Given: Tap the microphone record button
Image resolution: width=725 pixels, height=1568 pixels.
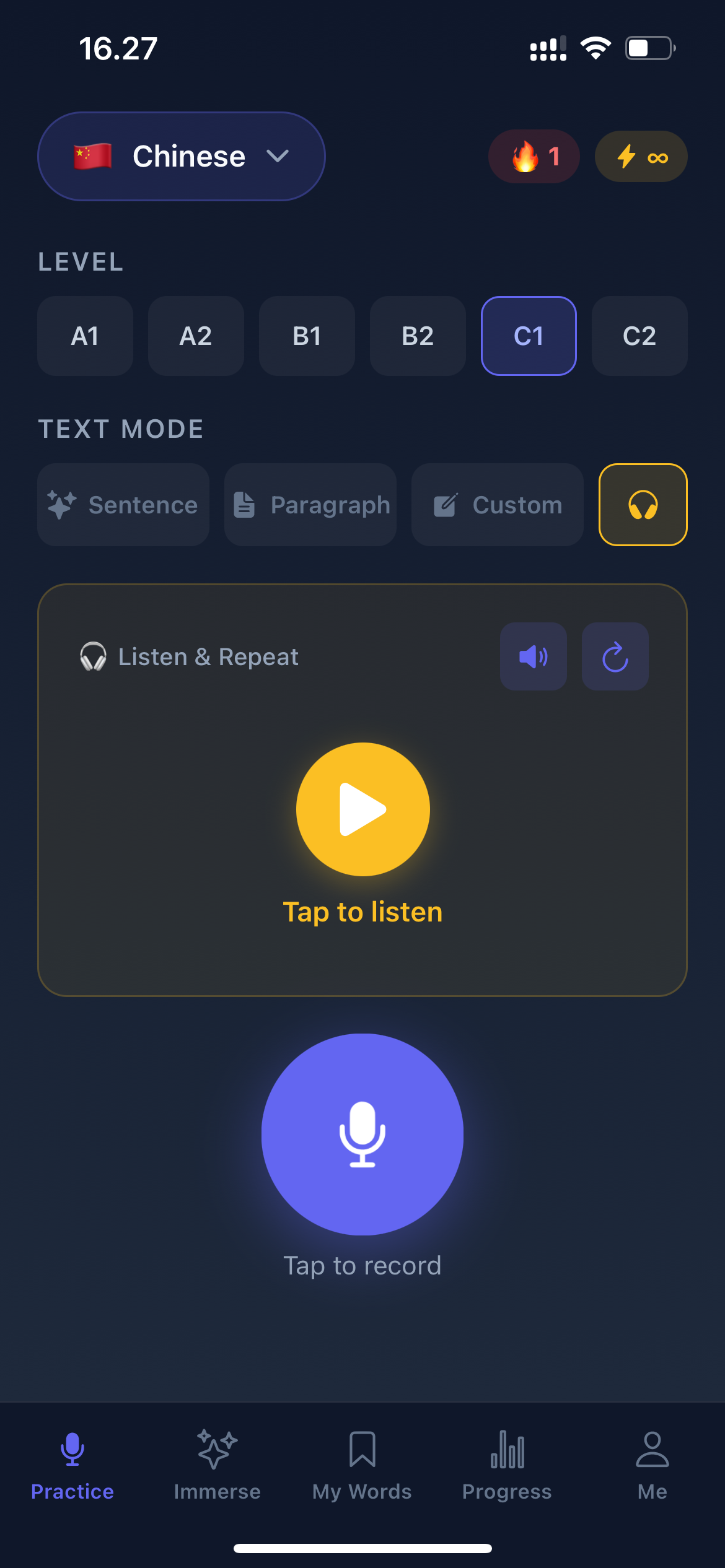Looking at the screenshot, I should click(x=362, y=1133).
